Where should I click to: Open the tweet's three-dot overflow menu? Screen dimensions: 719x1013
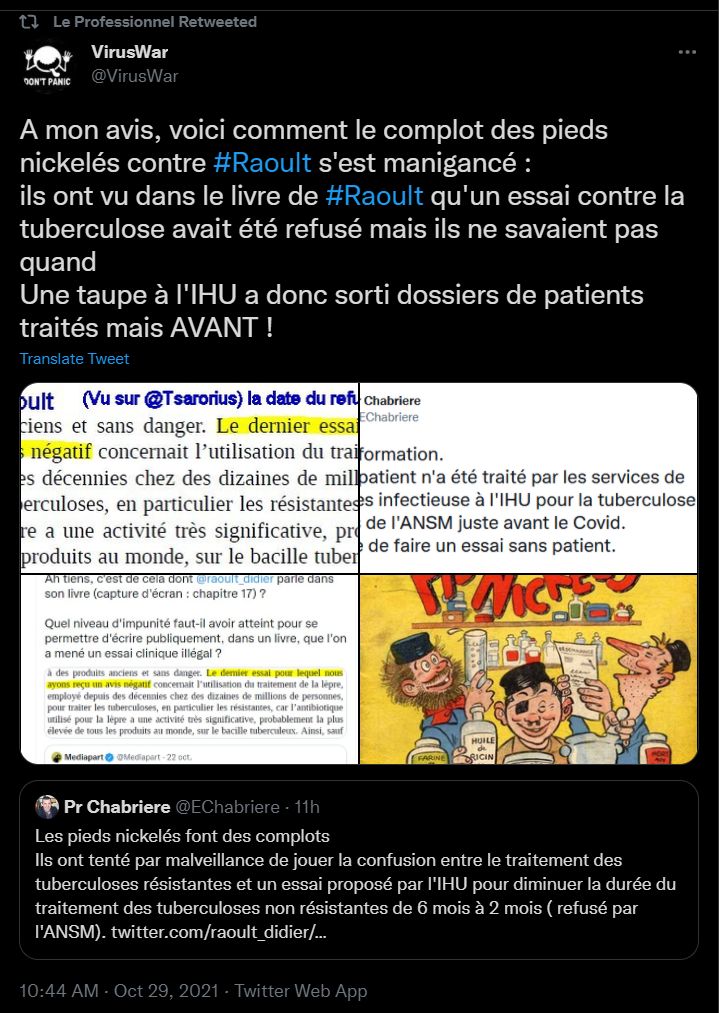pos(686,52)
